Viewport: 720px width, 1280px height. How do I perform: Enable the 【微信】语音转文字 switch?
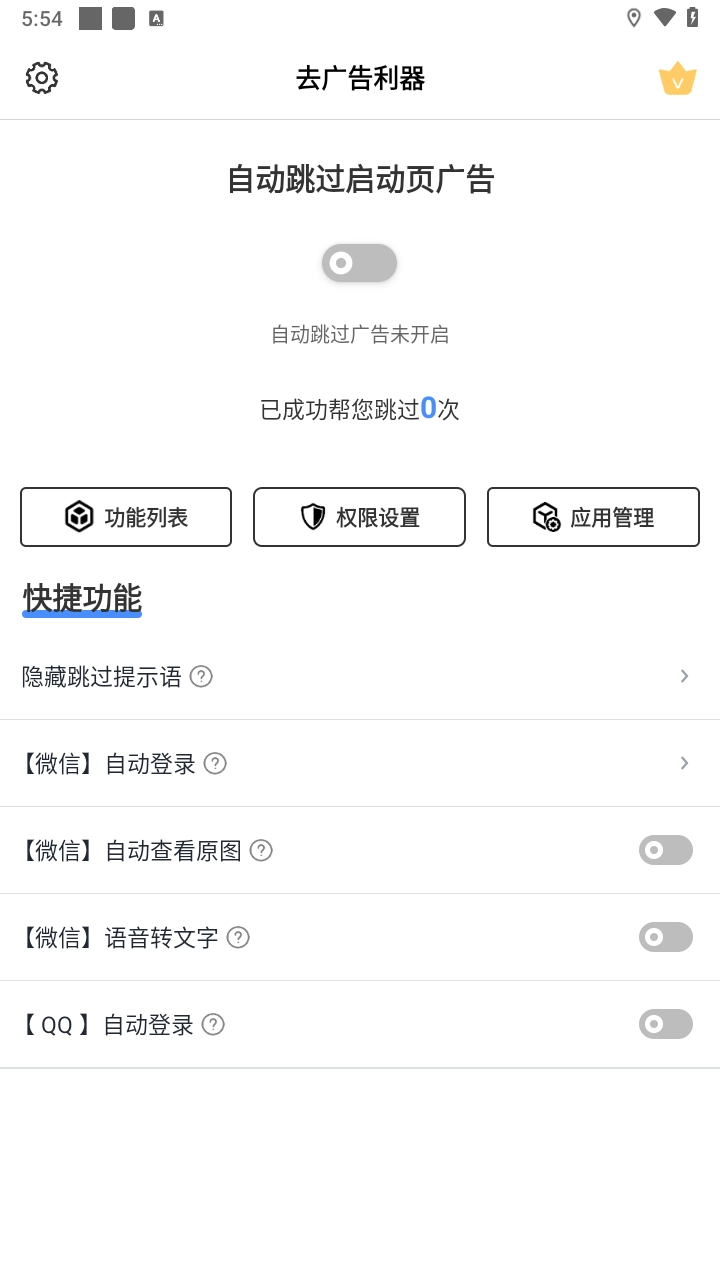(x=665, y=937)
